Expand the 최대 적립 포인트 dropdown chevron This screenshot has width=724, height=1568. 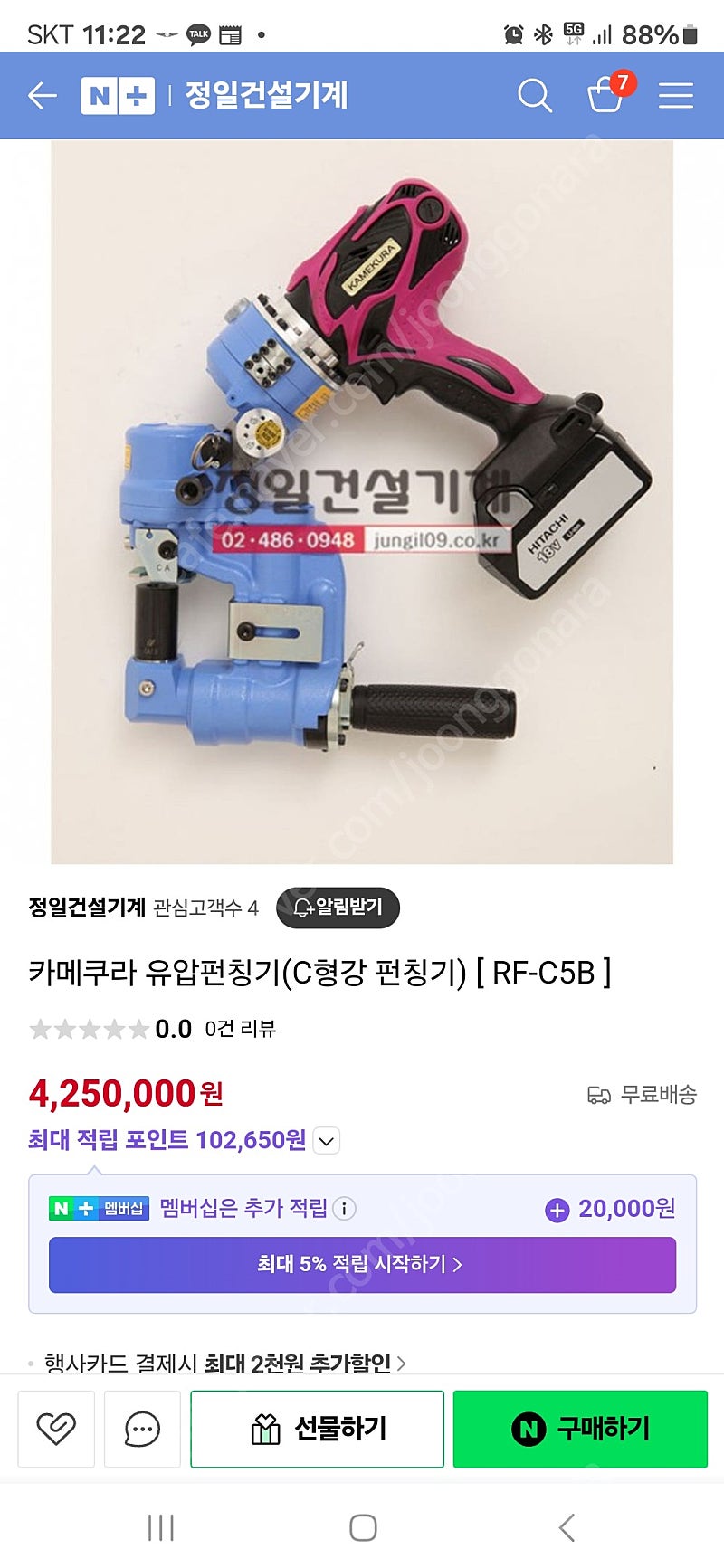tap(327, 1141)
